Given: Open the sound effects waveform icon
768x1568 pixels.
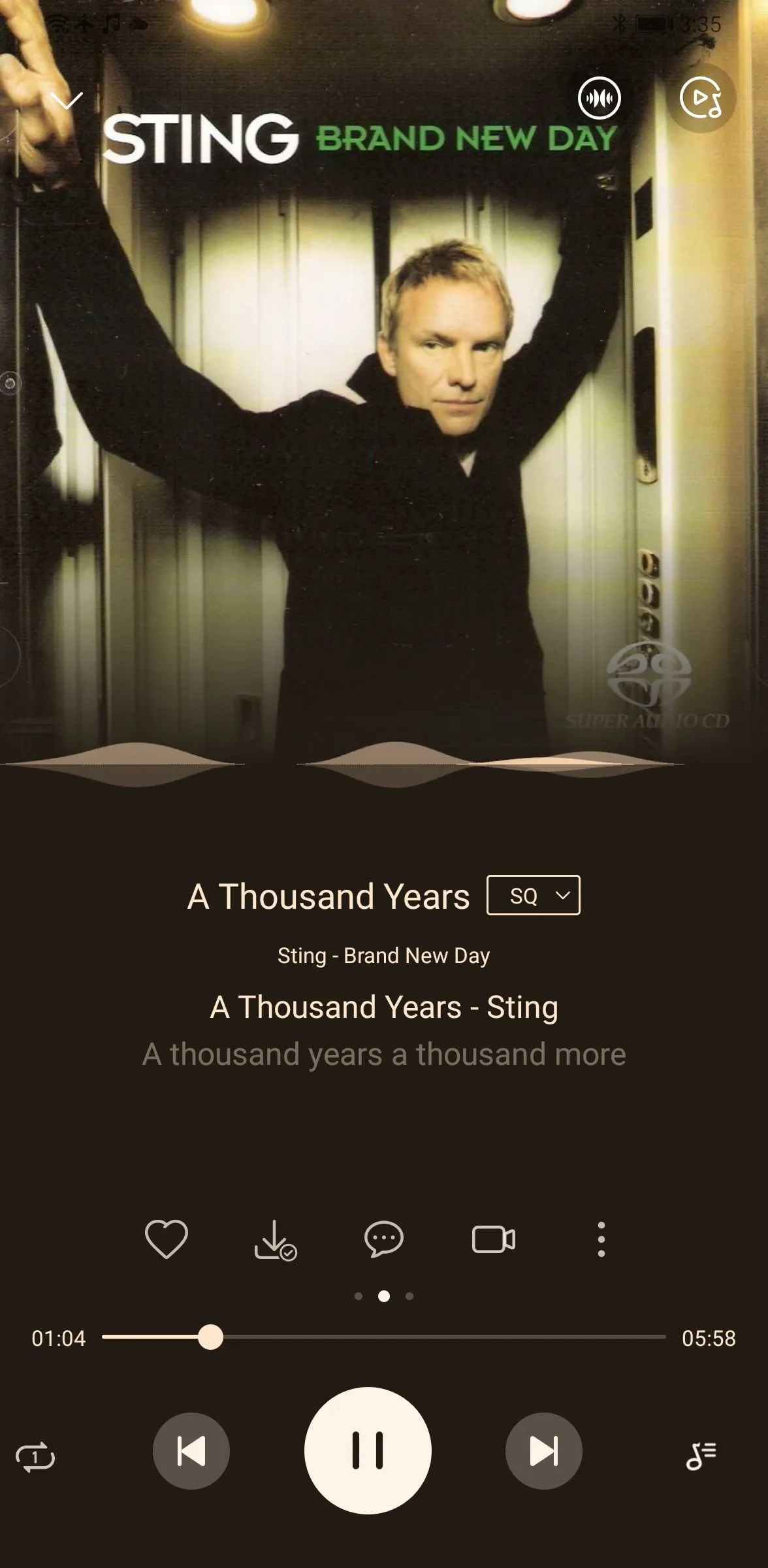Looking at the screenshot, I should 599,99.
